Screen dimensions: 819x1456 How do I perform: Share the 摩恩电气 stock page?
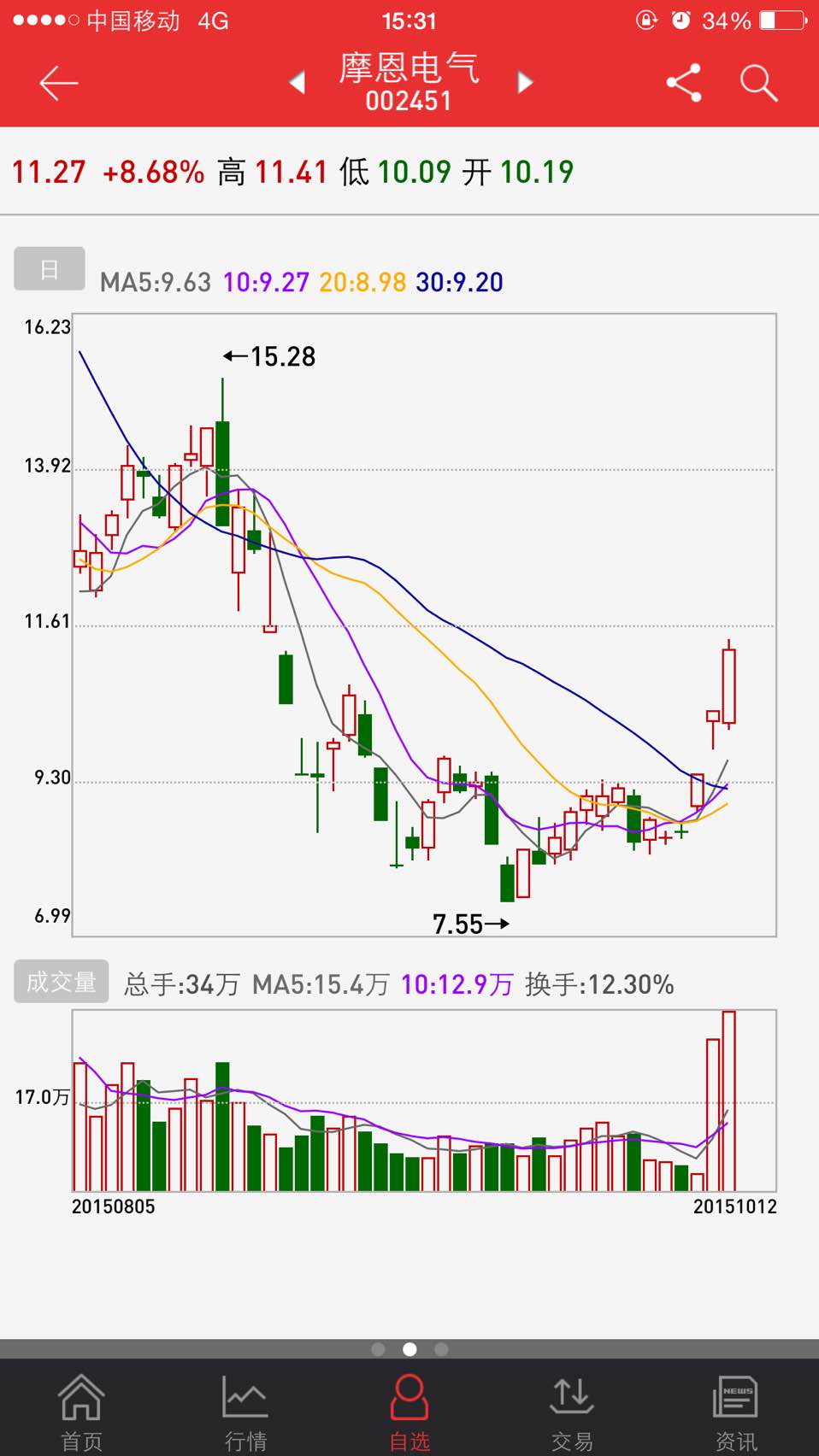pyautogui.click(x=683, y=83)
